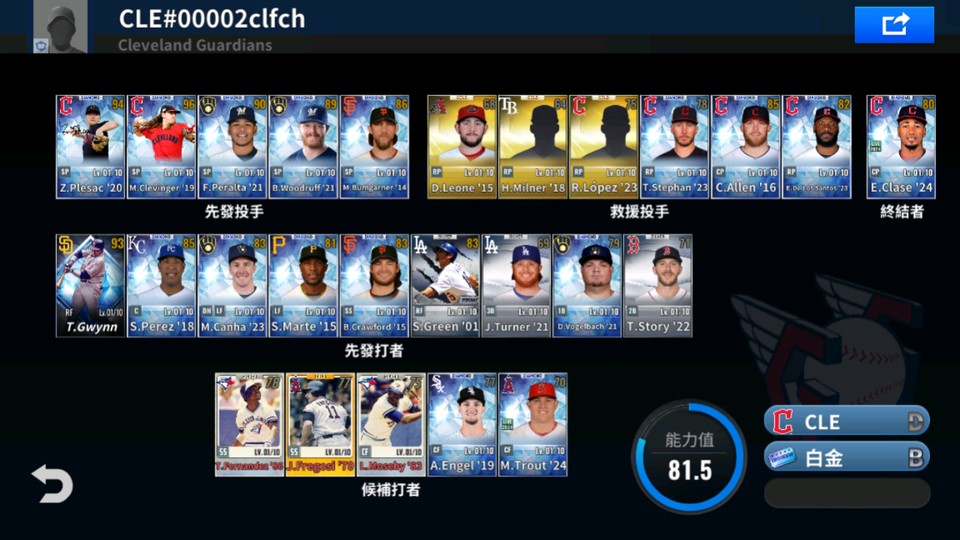Open M.Trout '24 bench card
Image resolution: width=960 pixels, height=540 pixels.
[533, 424]
